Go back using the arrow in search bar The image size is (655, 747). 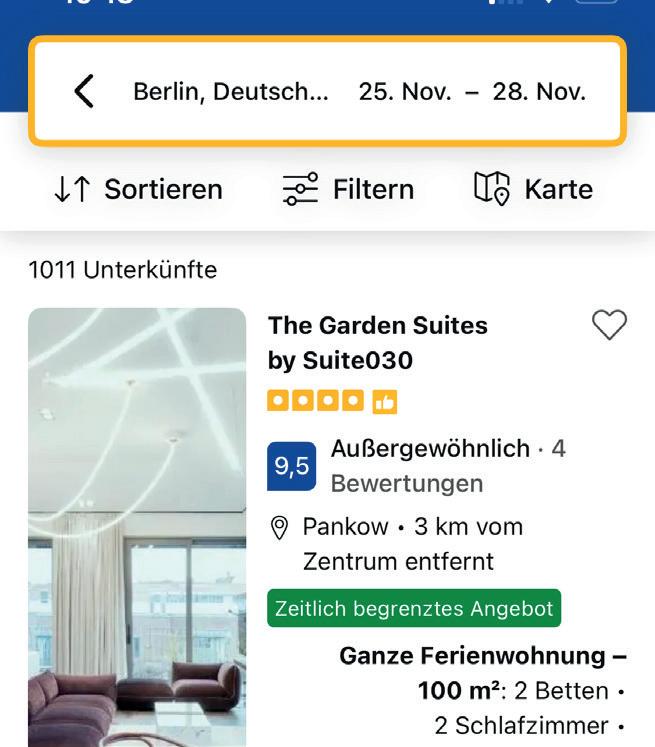[x=84, y=92]
